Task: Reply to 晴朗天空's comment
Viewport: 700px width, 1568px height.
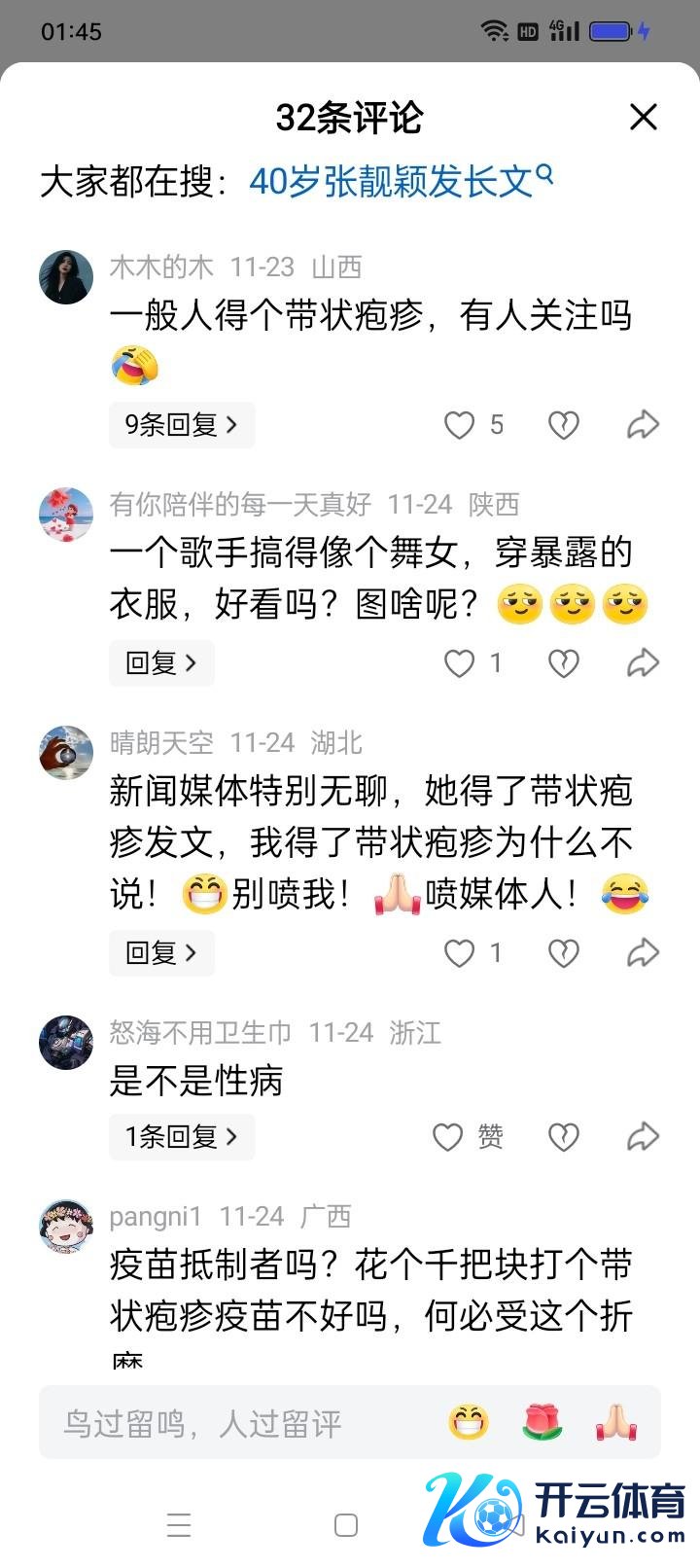Action: click(161, 952)
